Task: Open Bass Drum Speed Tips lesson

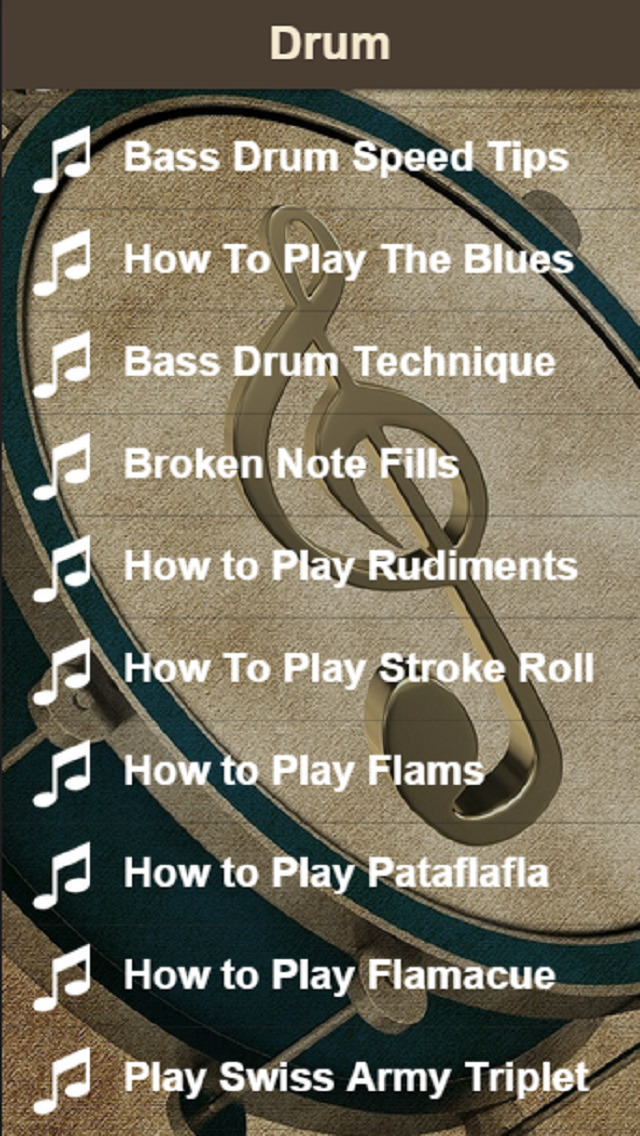Action: click(345, 158)
